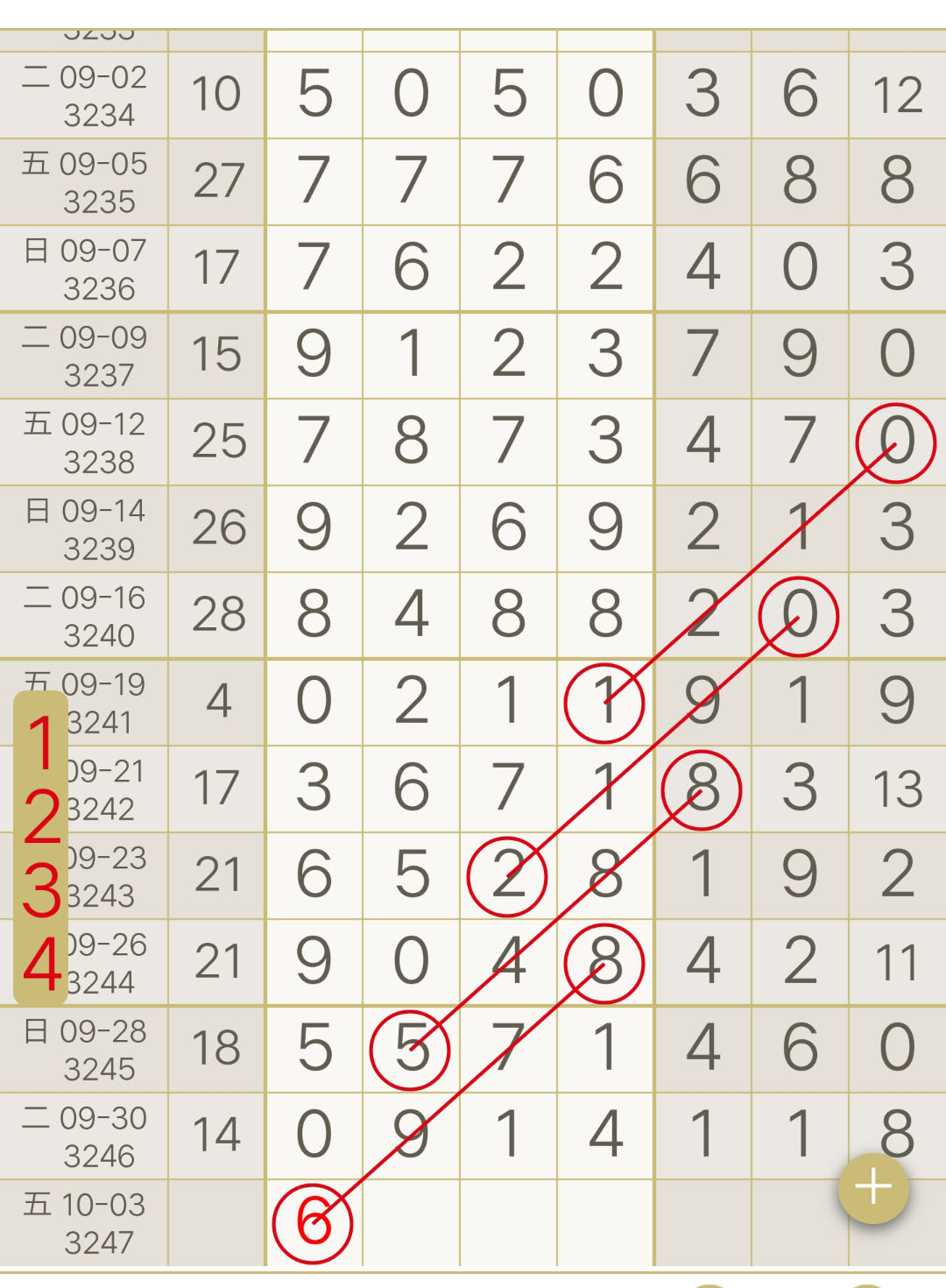Tap the floating plus button

pyautogui.click(x=873, y=1187)
